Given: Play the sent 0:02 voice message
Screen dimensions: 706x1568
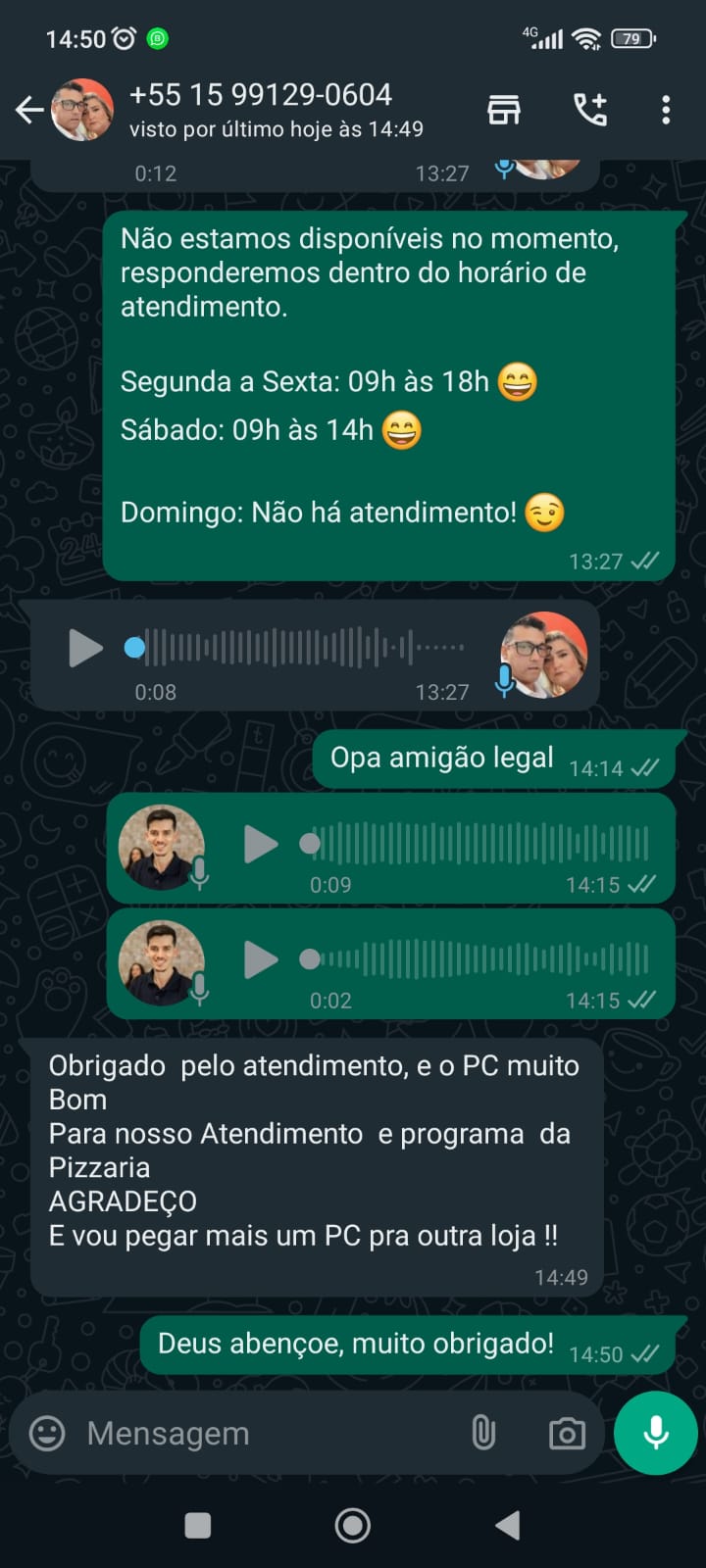Looking at the screenshot, I should tap(260, 959).
